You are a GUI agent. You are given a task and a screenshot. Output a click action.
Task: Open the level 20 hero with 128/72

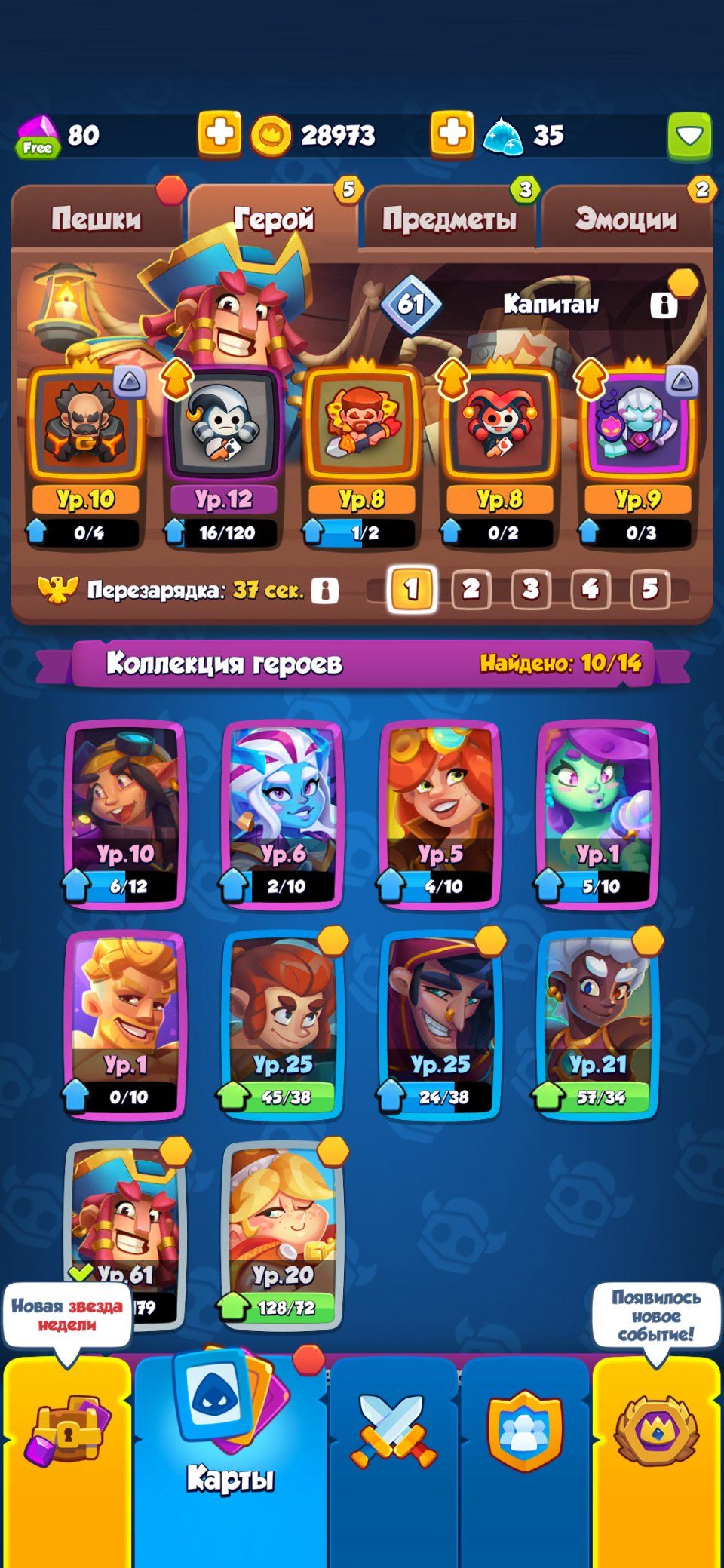283,1235
